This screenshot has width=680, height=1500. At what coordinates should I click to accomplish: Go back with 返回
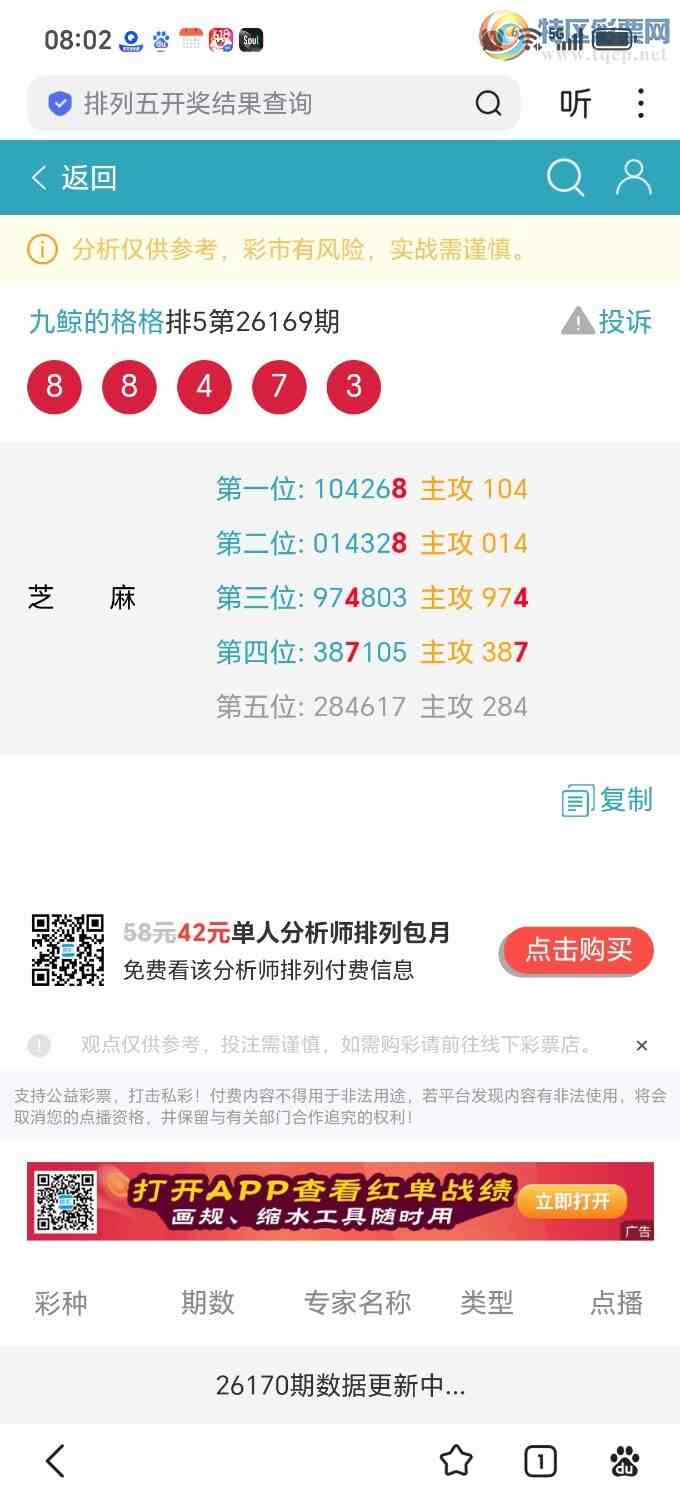[x=74, y=178]
